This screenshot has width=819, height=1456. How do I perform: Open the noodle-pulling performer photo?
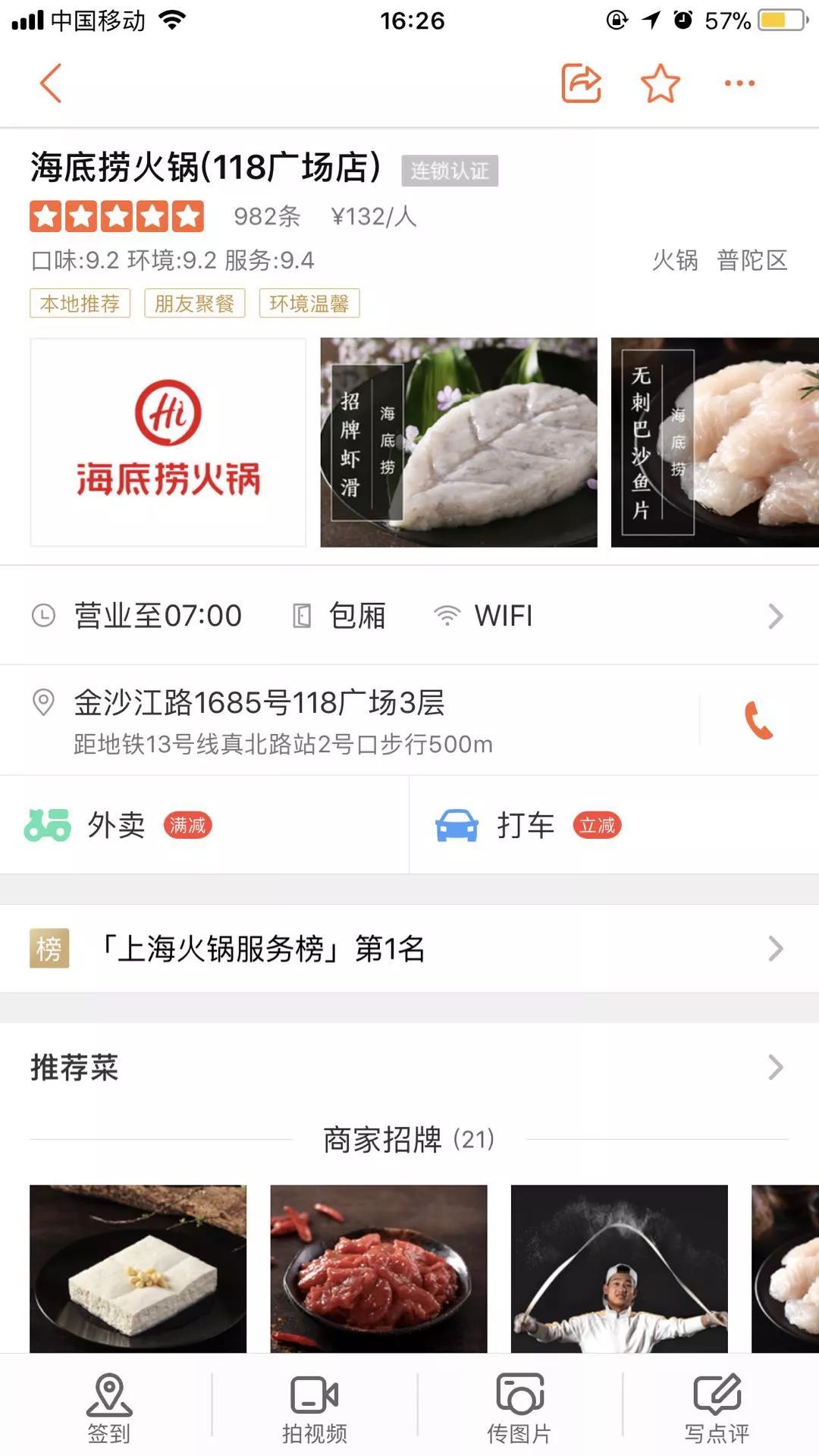point(619,1268)
